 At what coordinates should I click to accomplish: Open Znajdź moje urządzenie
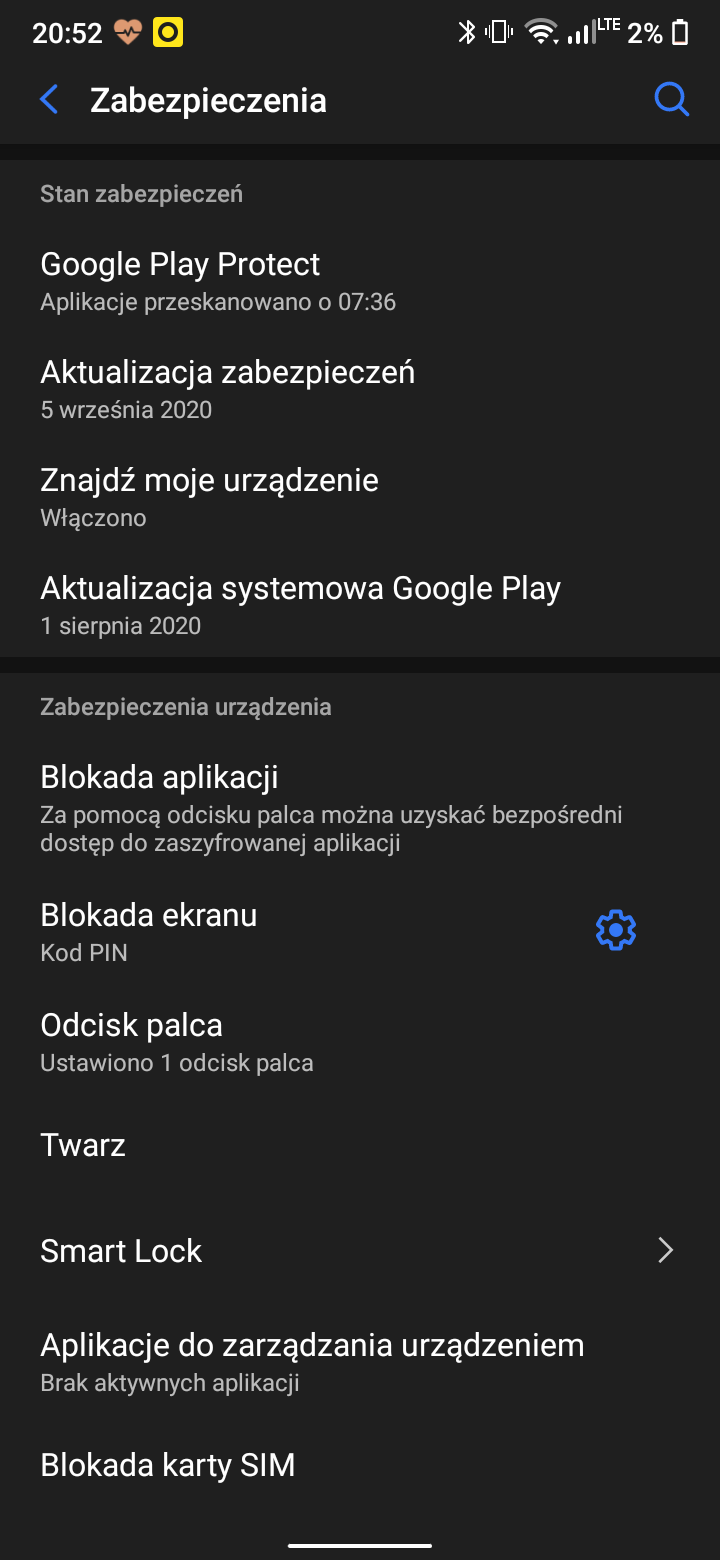tap(360, 497)
